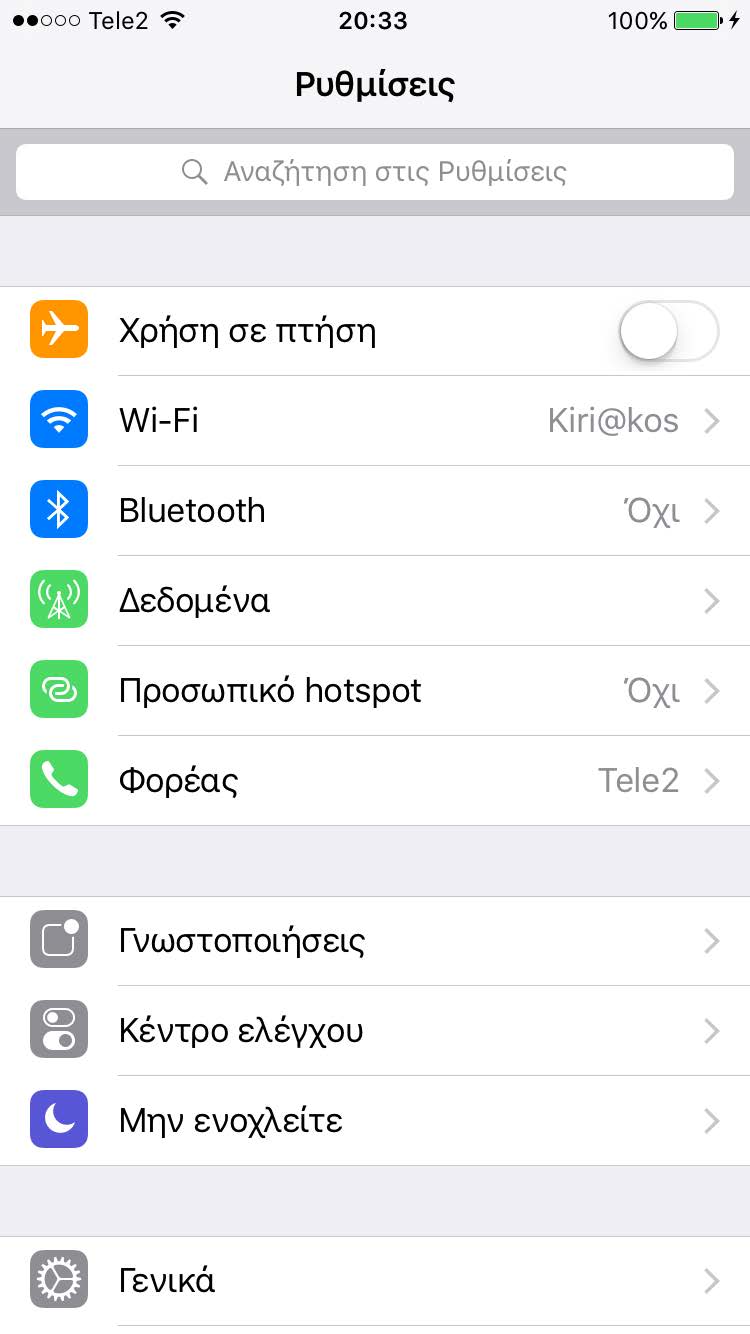Open Προσωπικό hotspot settings
Viewport: 750px width, 1334px height.
[375, 691]
